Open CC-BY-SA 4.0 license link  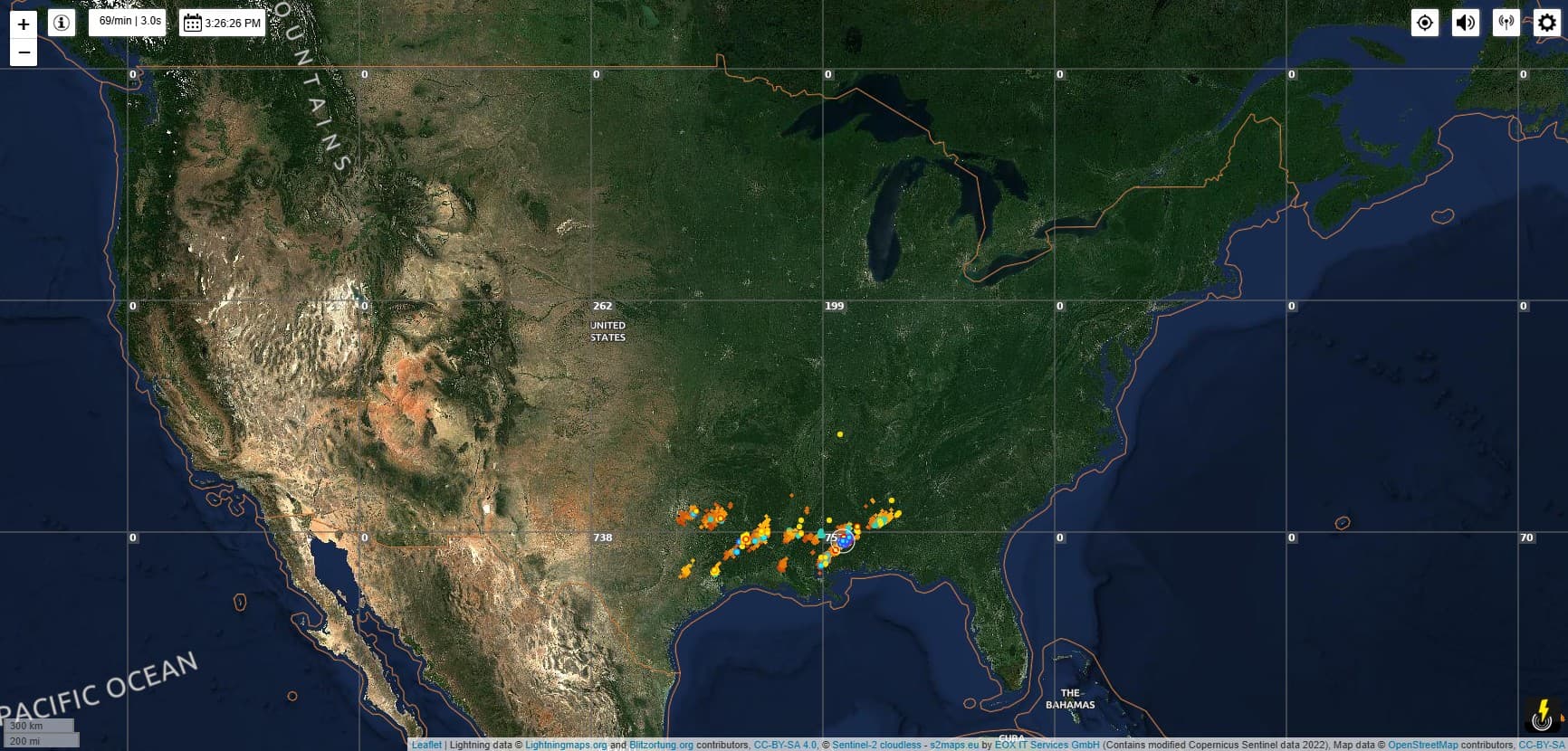(x=785, y=745)
